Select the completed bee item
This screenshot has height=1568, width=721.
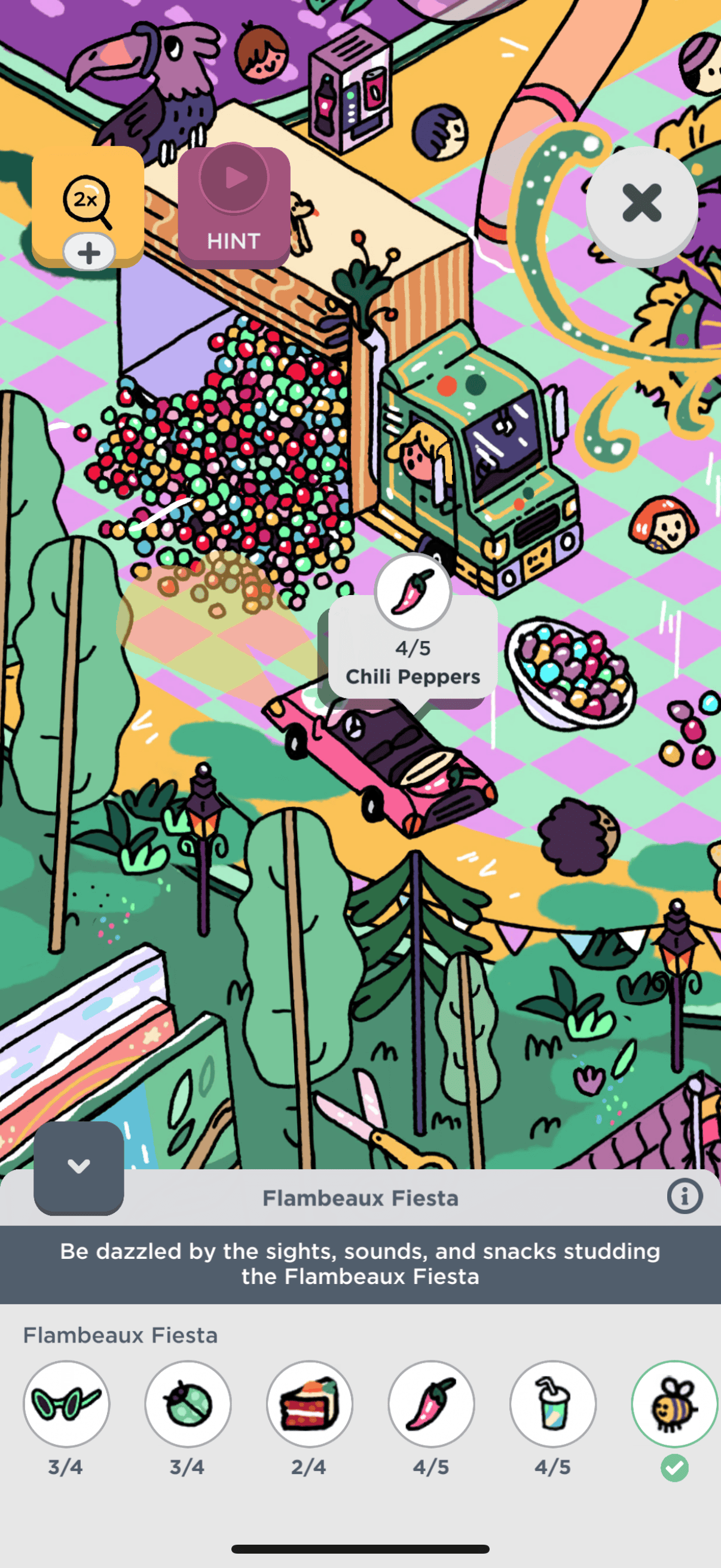pyautogui.click(x=674, y=1404)
